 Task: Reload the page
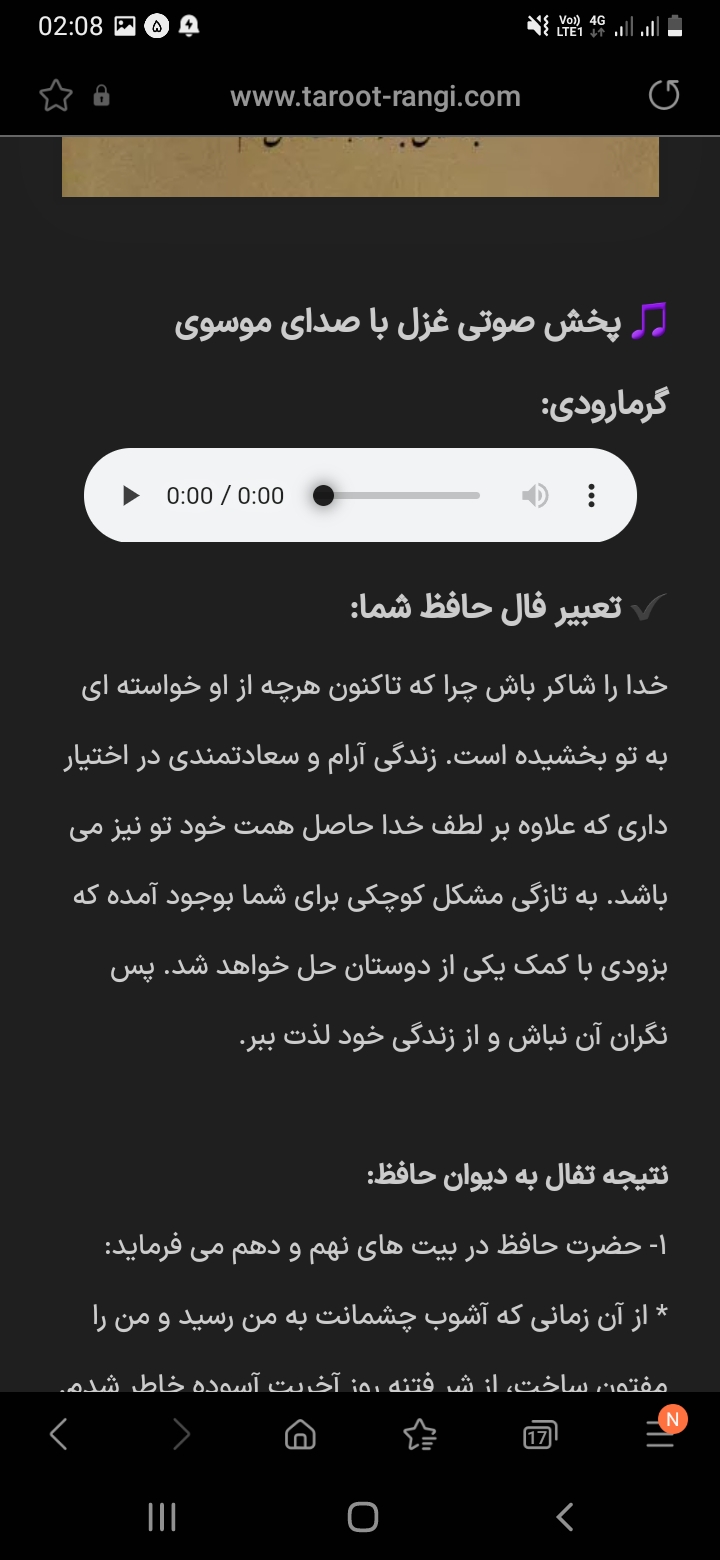(x=664, y=96)
